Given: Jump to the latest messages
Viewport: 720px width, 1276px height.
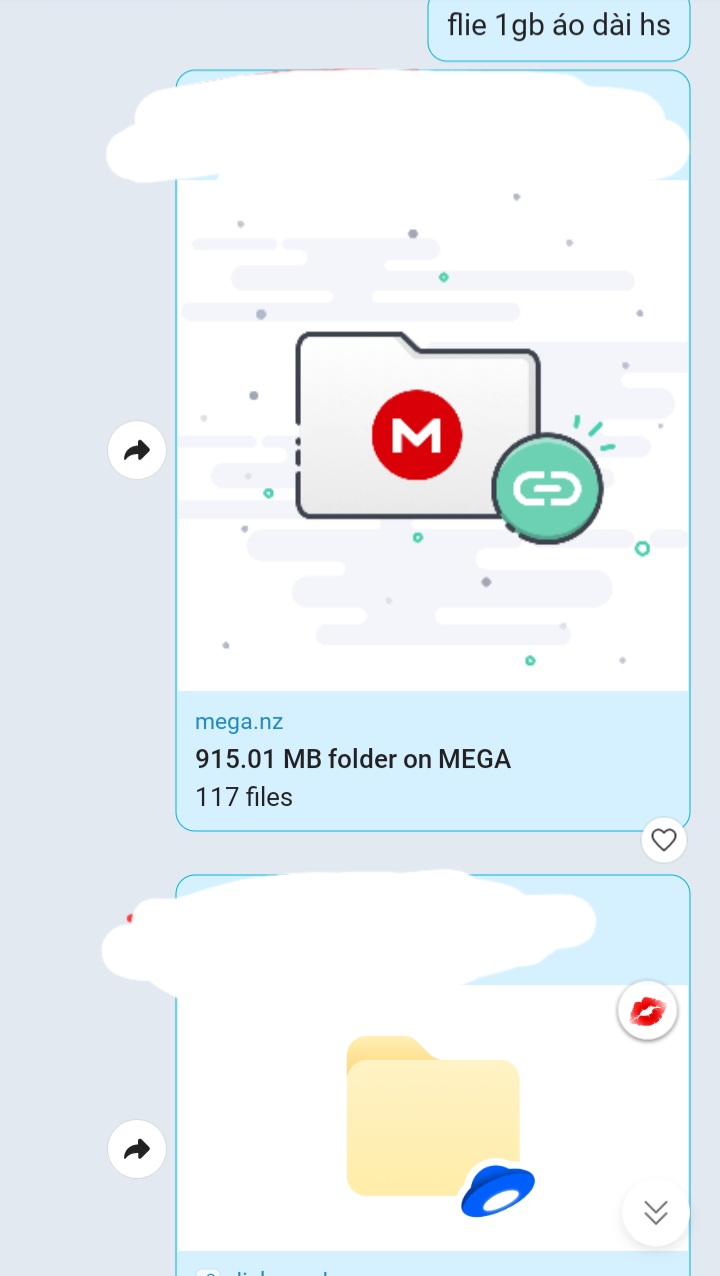Looking at the screenshot, I should [656, 1212].
